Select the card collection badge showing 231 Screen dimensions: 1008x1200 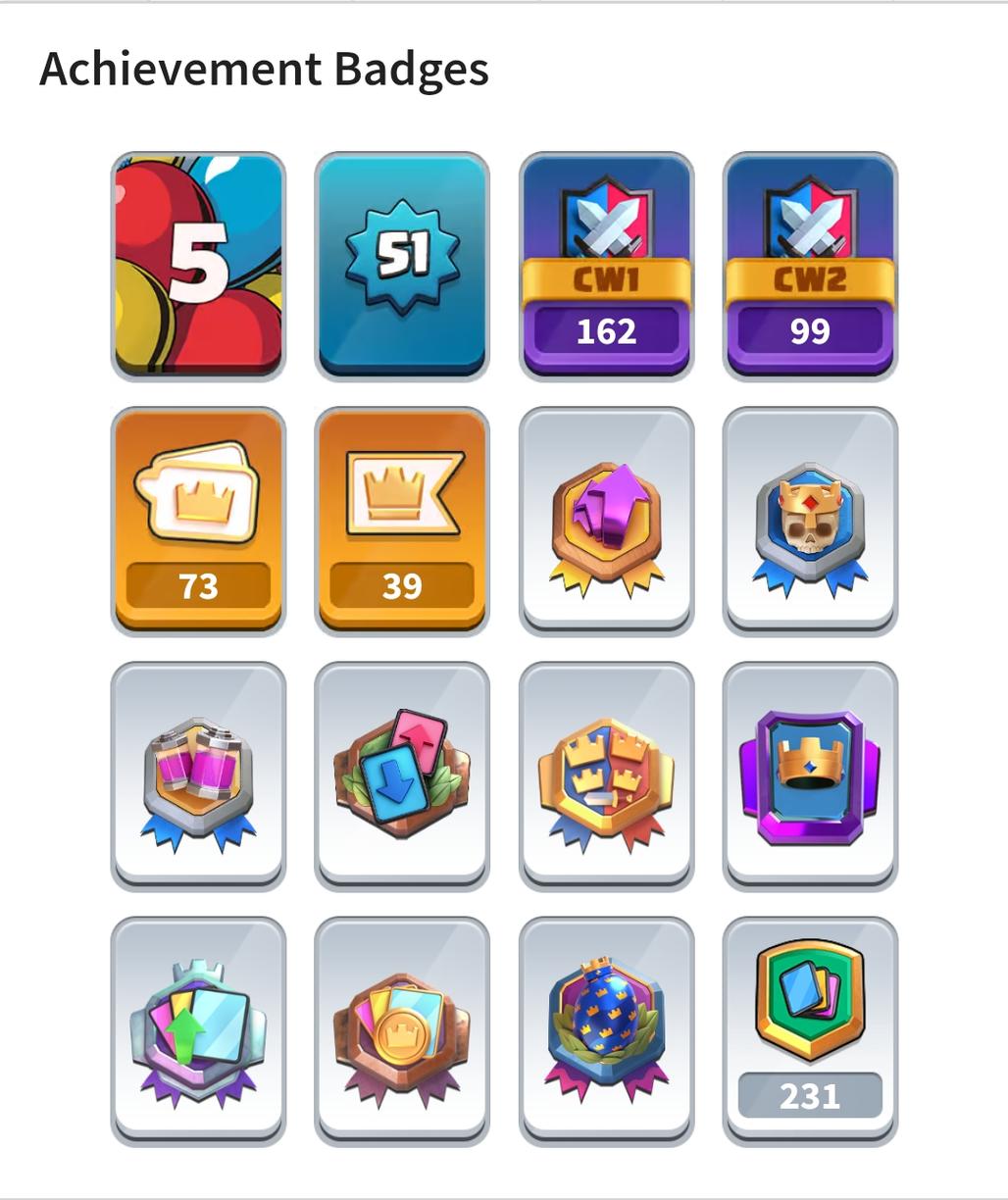(x=810, y=1030)
